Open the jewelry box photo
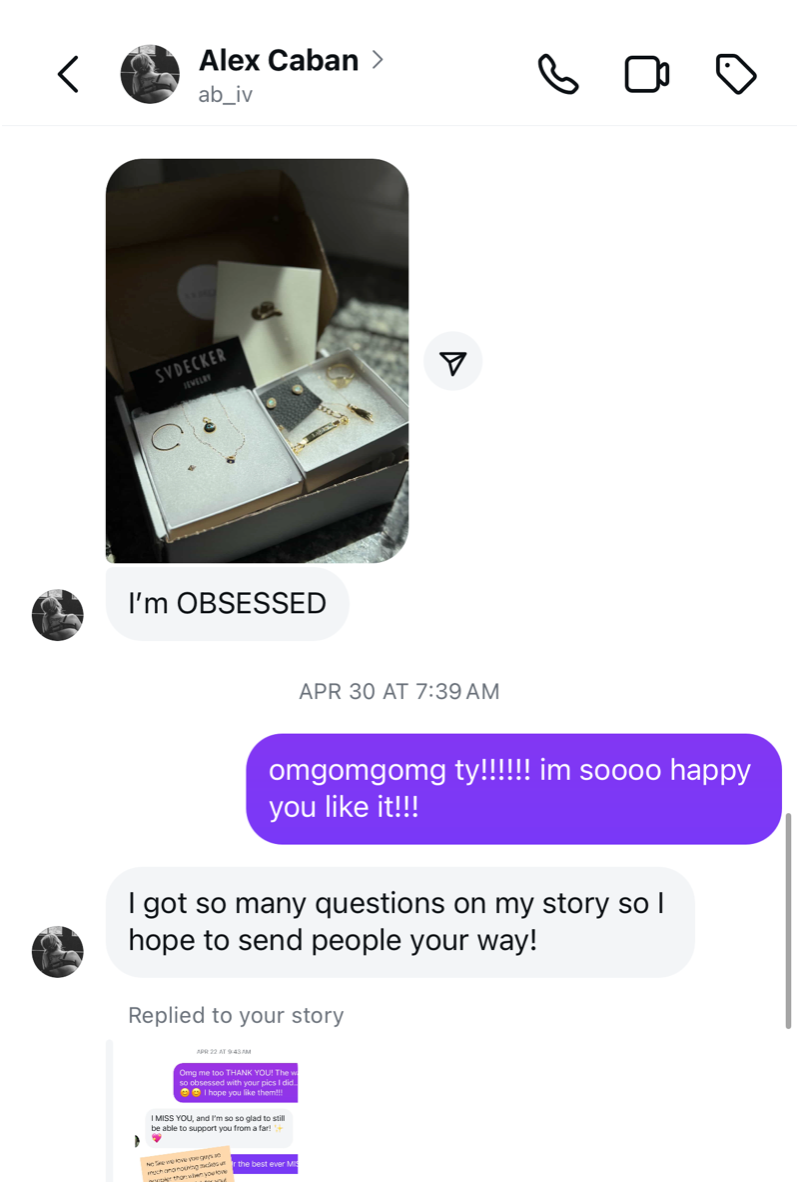This screenshot has height=1182, width=804. point(257,360)
